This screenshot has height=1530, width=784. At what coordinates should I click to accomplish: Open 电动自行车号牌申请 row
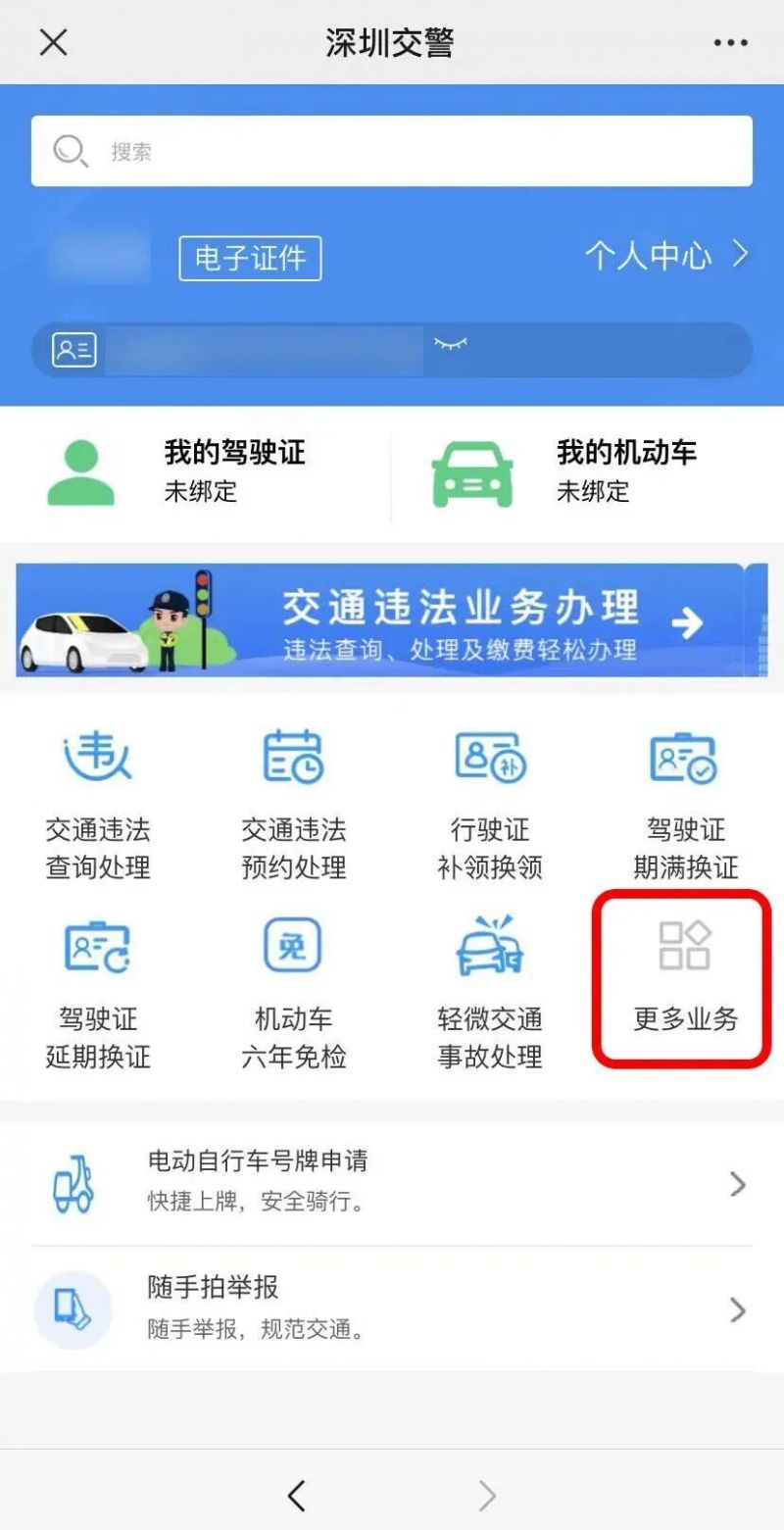(392, 1184)
